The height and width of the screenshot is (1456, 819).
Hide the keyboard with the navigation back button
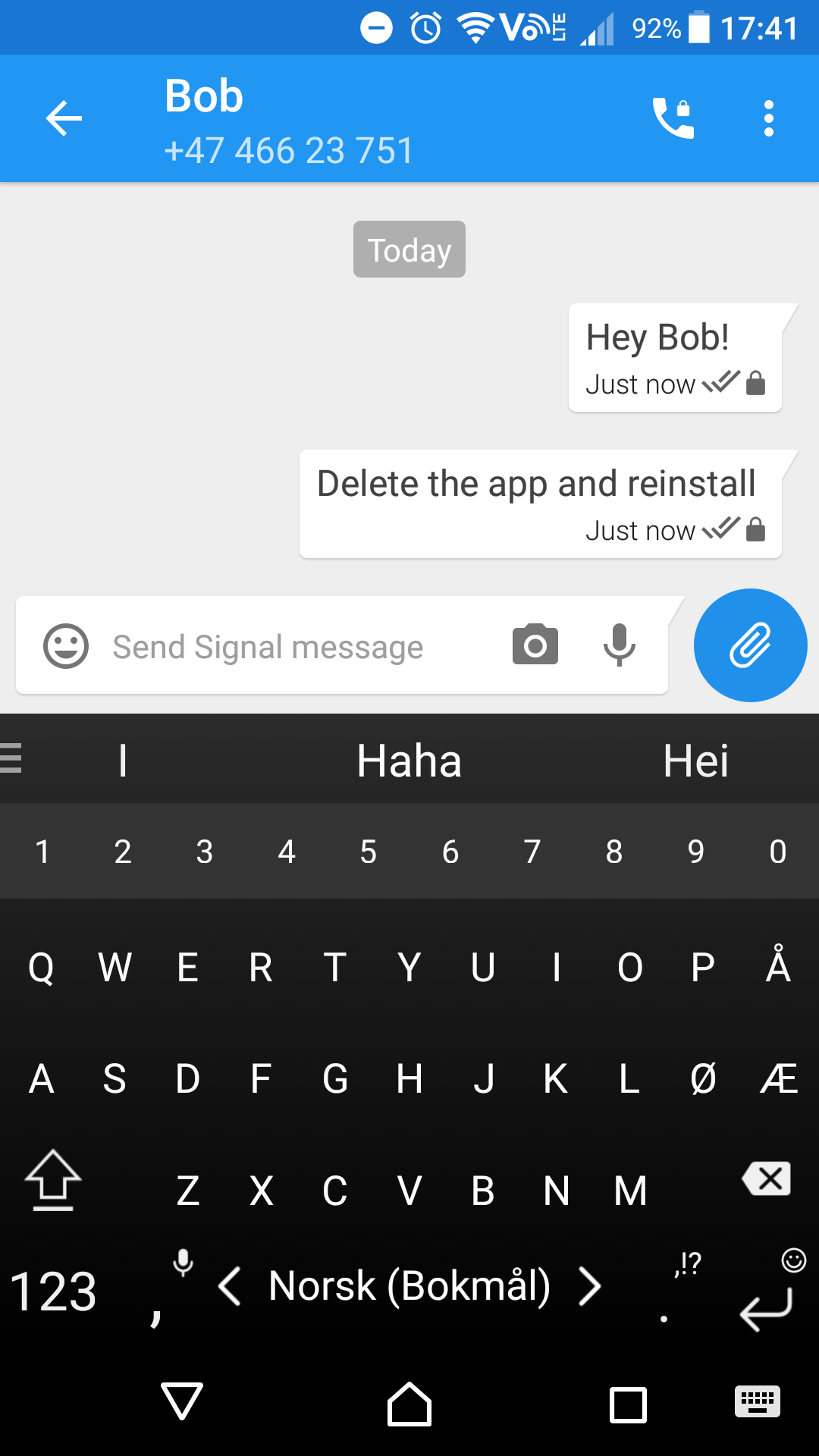click(x=182, y=1401)
